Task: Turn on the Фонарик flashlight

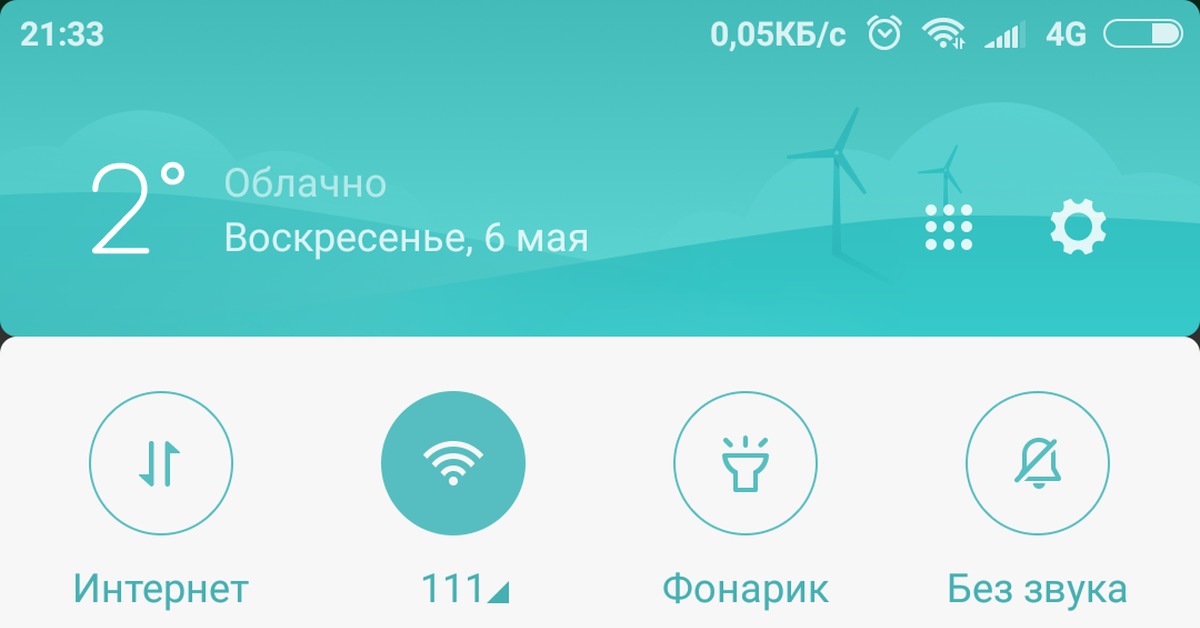Action: (745, 464)
